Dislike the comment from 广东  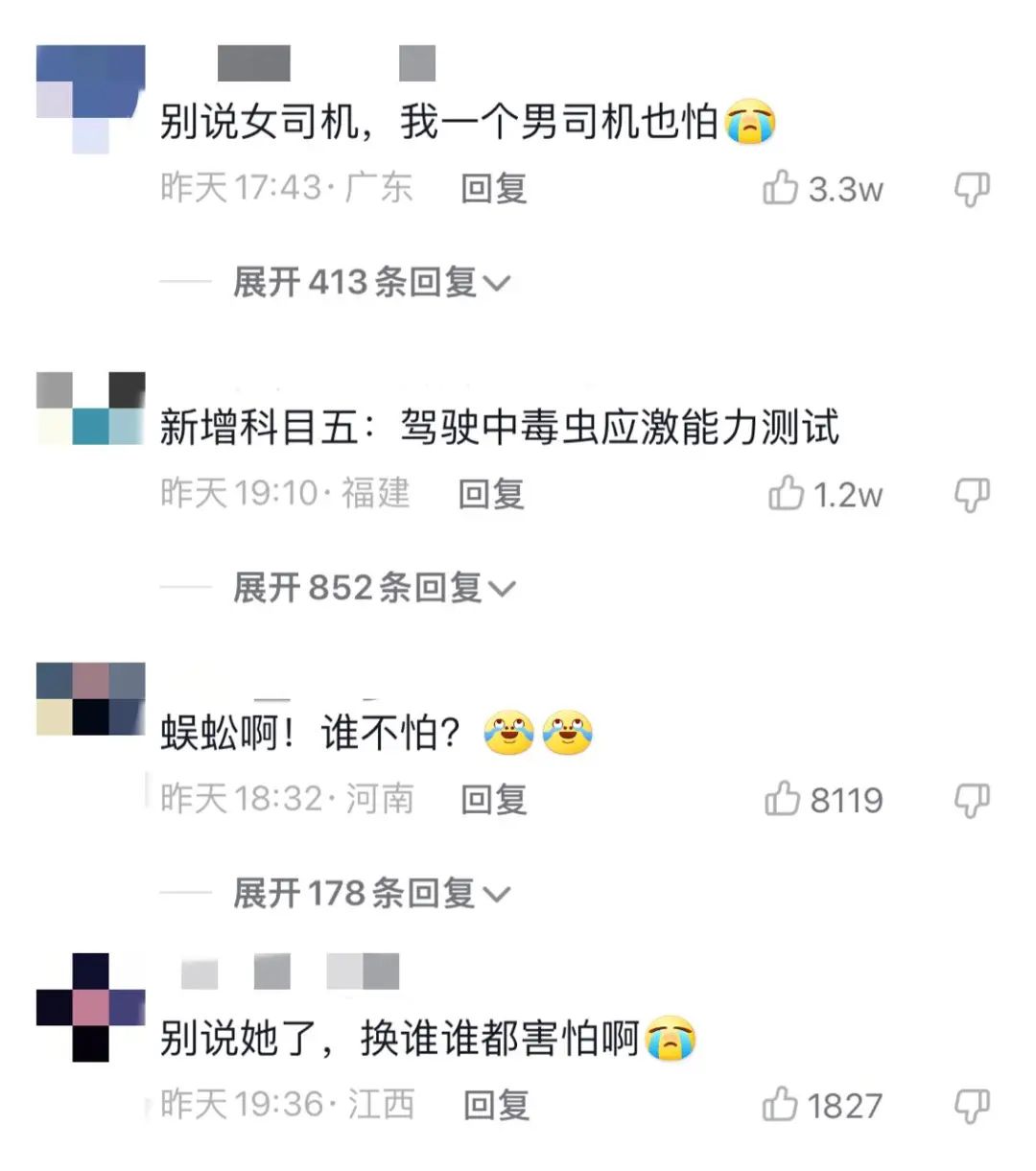tap(972, 189)
